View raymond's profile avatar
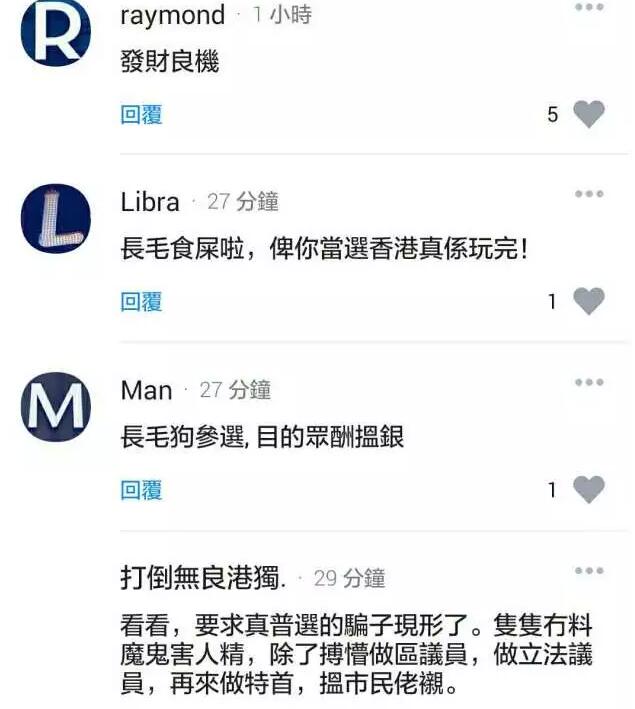The width and height of the screenshot is (635, 709). click(56, 32)
